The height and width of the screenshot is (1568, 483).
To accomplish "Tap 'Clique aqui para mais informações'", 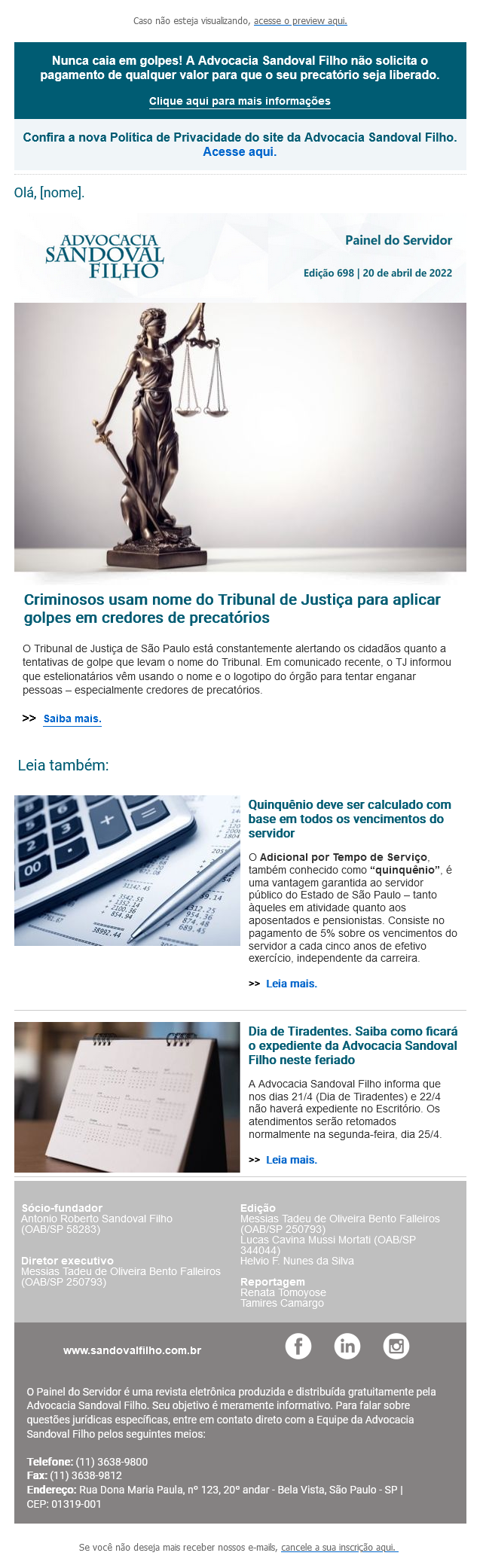I will click(x=240, y=101).
